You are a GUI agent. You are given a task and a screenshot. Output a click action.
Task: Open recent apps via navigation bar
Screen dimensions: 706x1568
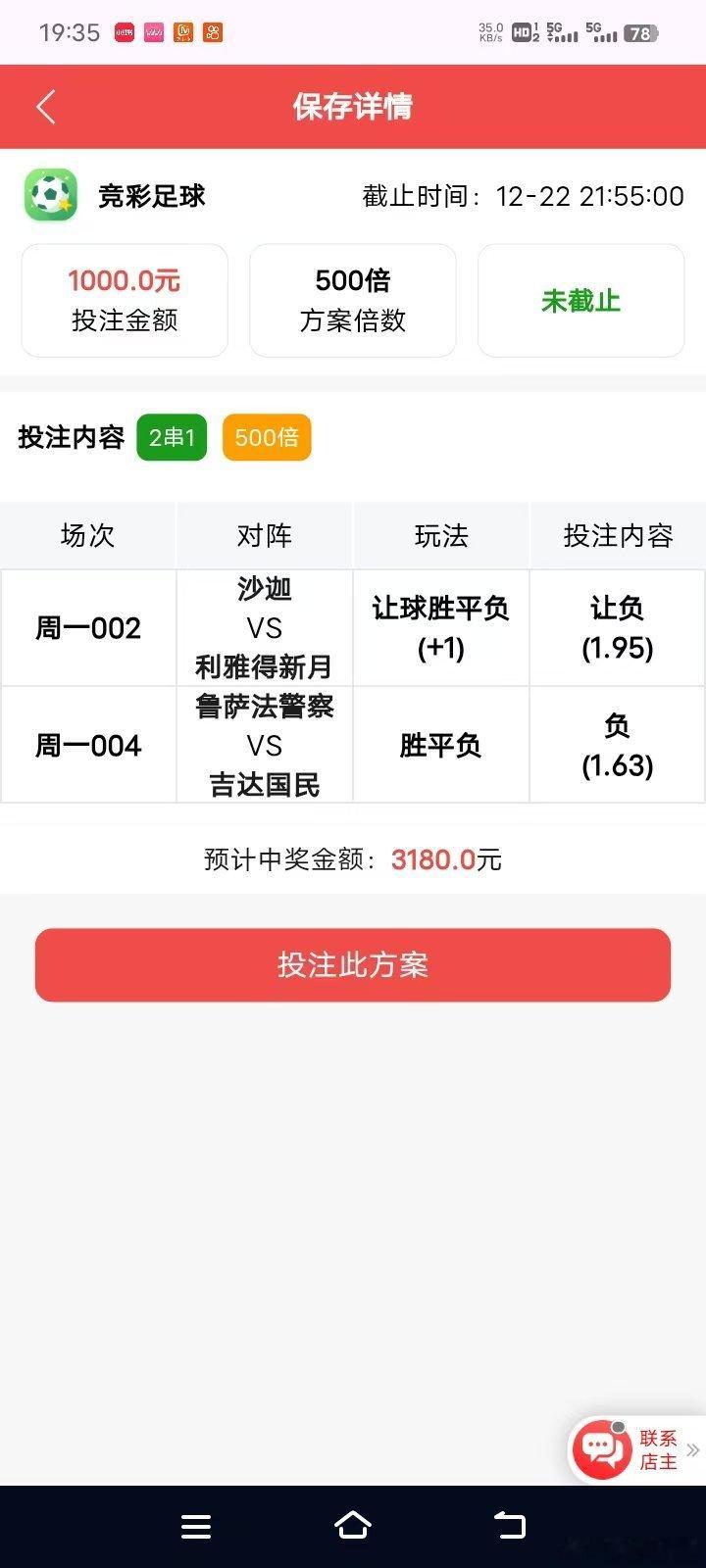196,1526
